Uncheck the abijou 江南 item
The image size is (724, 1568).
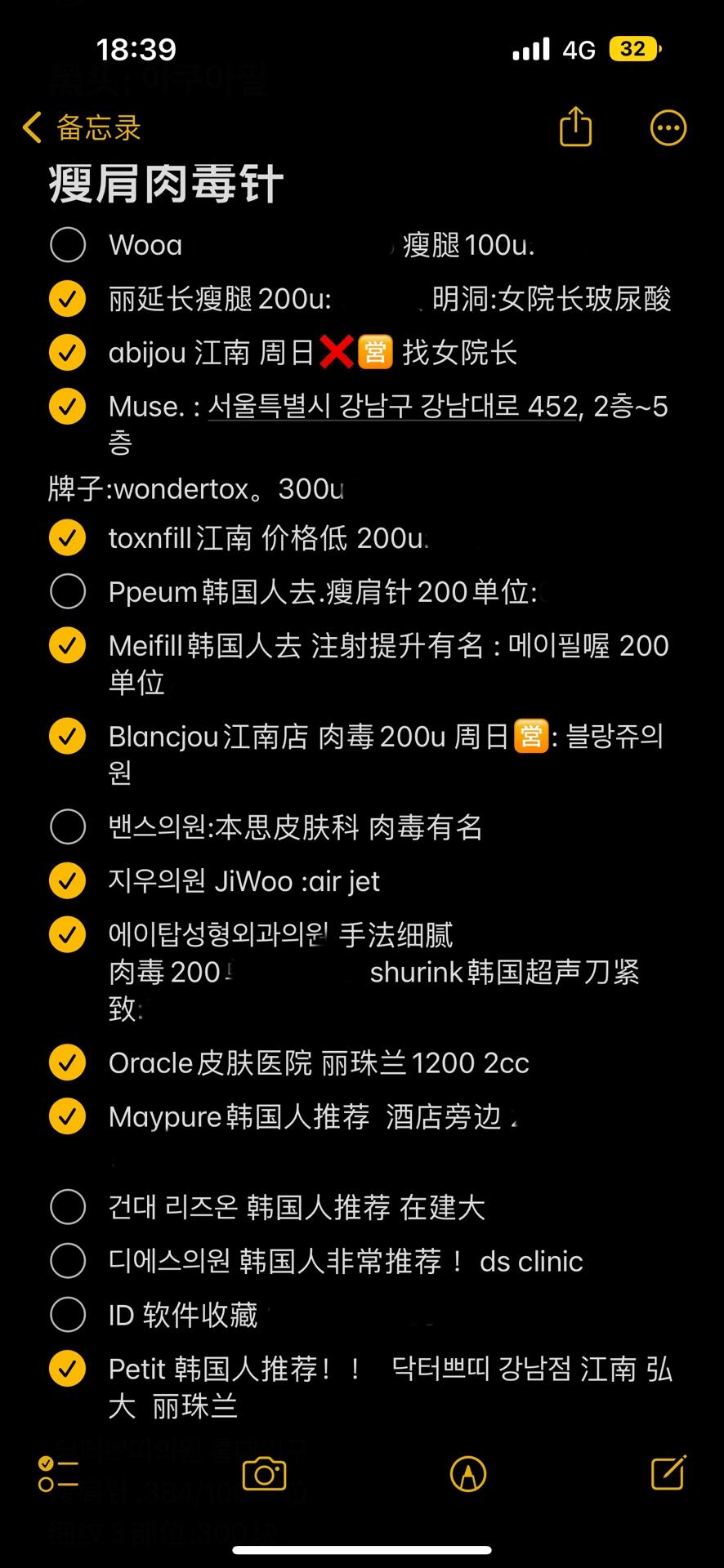[68, 353]
